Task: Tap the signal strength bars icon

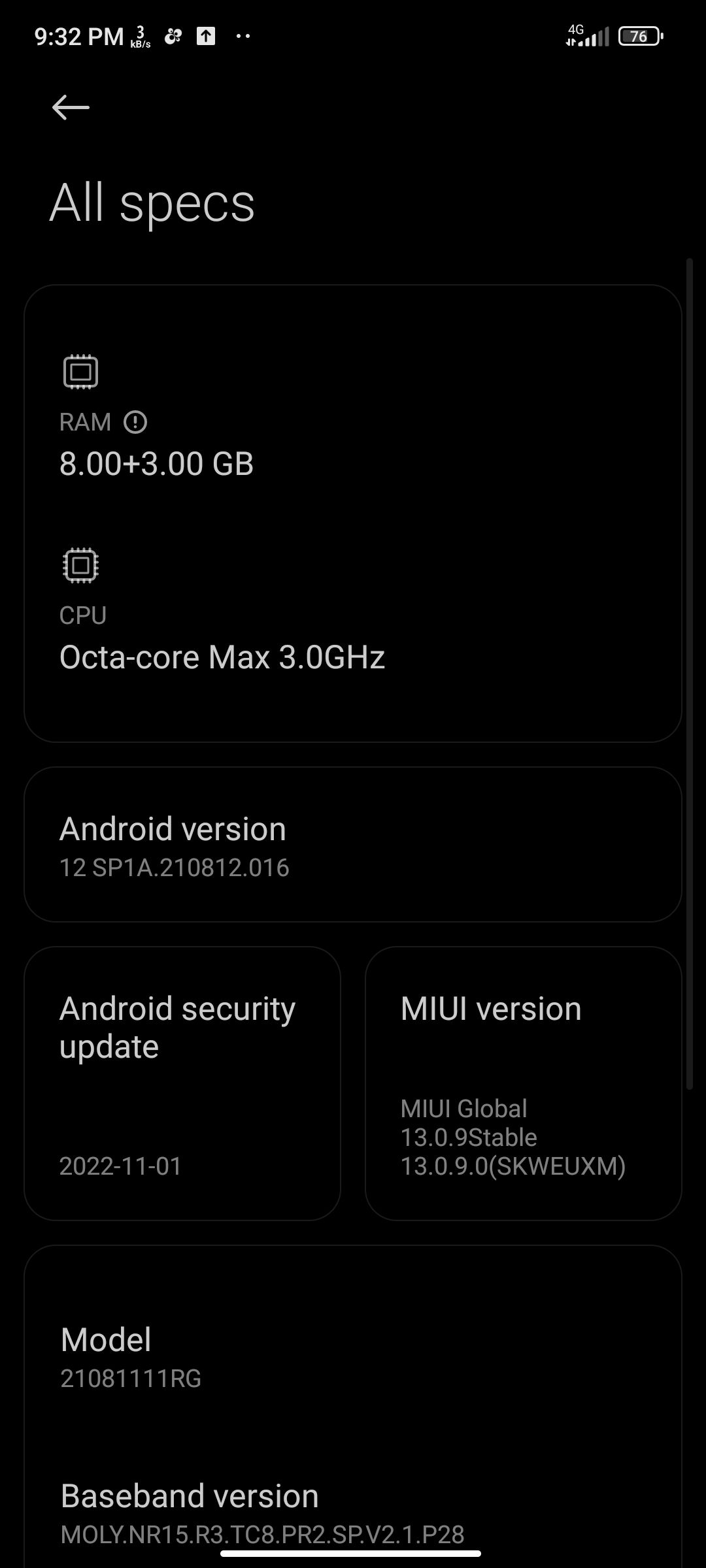Action: pos(594,38)
